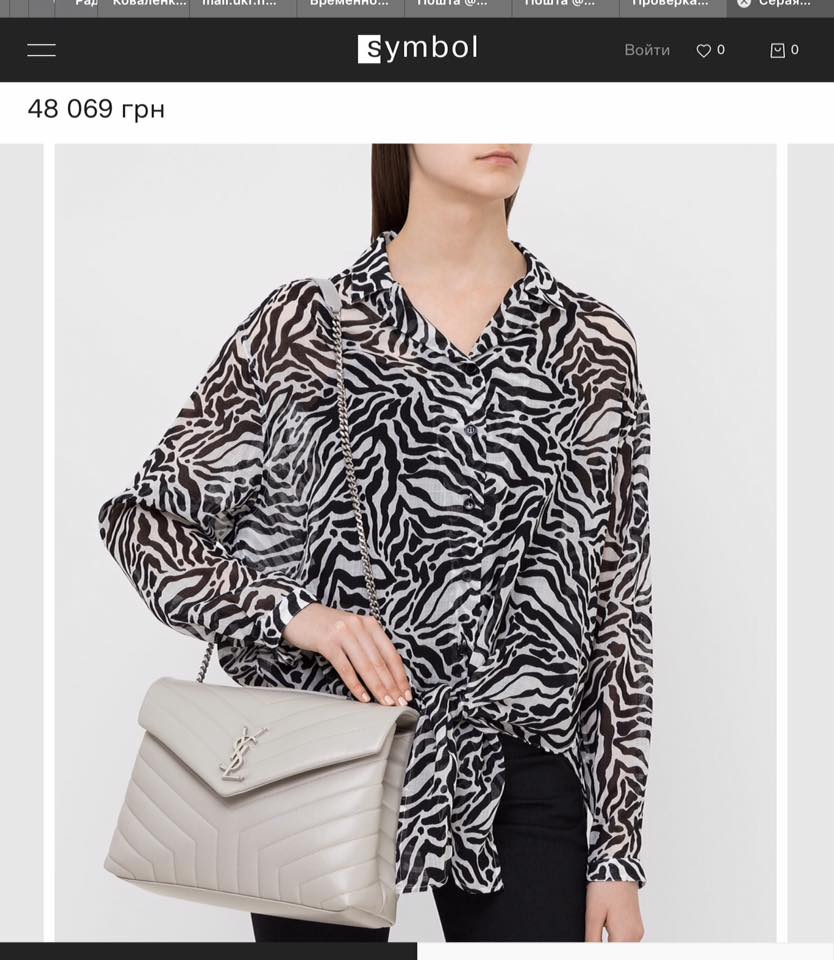Open the model photo with the grey bag
Viewport: 834px width, 960px height.
click(415, 540)
